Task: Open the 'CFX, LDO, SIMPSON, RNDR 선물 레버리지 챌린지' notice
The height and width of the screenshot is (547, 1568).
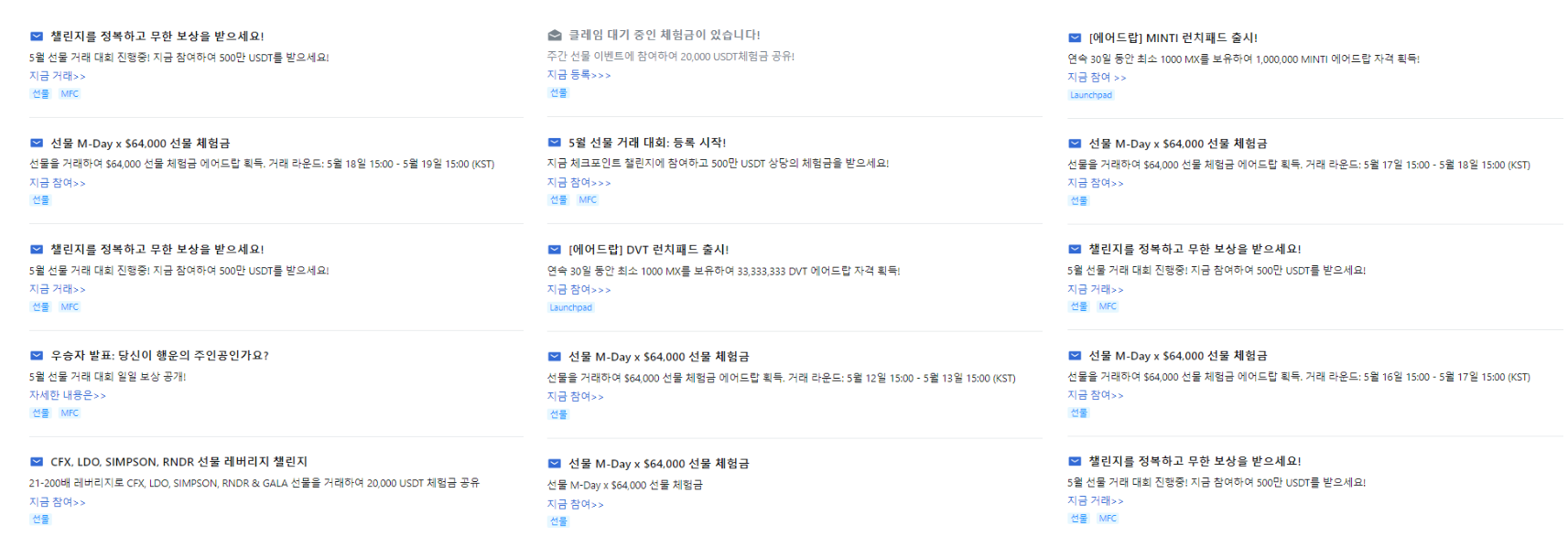Action: click(x=178, y=462)
